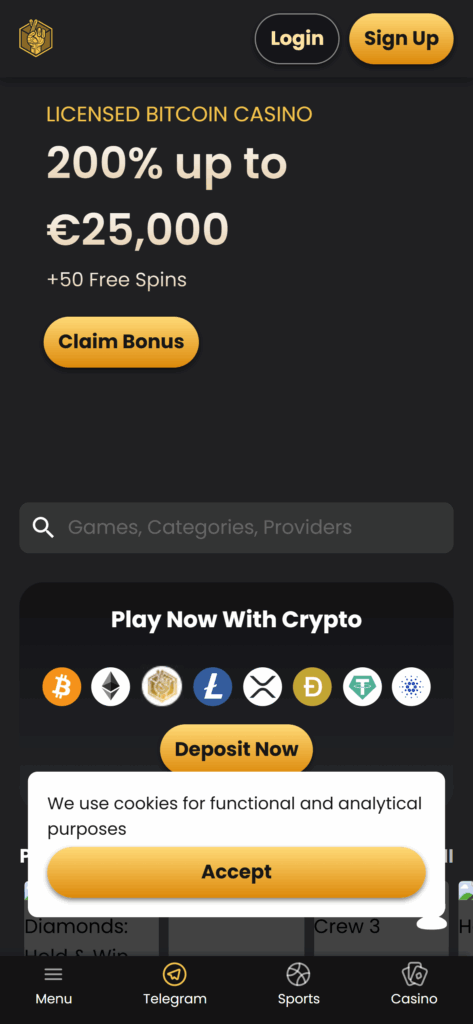The image size is (473, 1024).
Task: Go to the Casino section
Action: tap(414, 986)
